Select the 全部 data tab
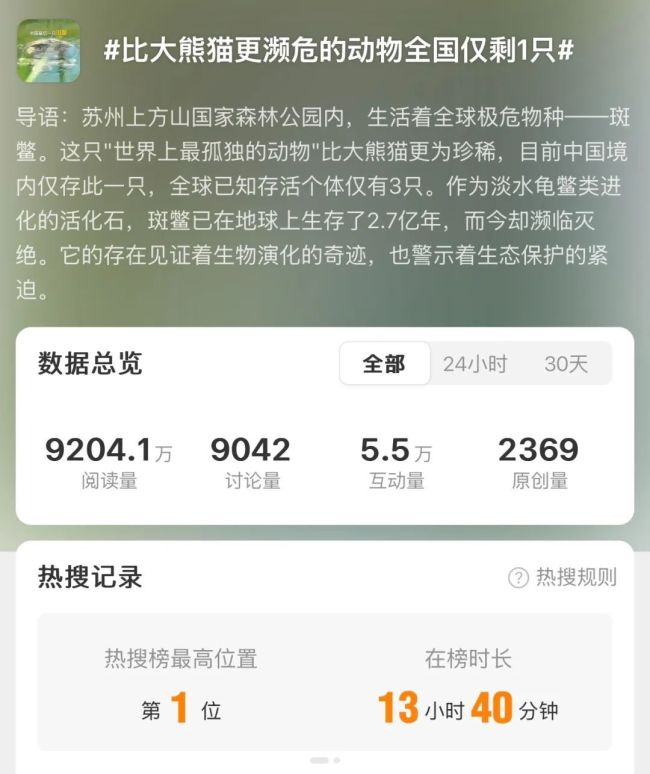The width and height of the screenshot is (650, 774). pos(384,364)
